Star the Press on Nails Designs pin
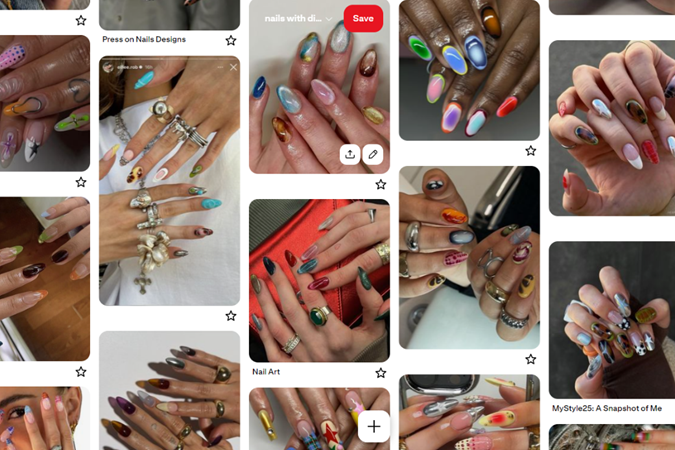Viewport: 675px width, 450px height. click(231, 41)
